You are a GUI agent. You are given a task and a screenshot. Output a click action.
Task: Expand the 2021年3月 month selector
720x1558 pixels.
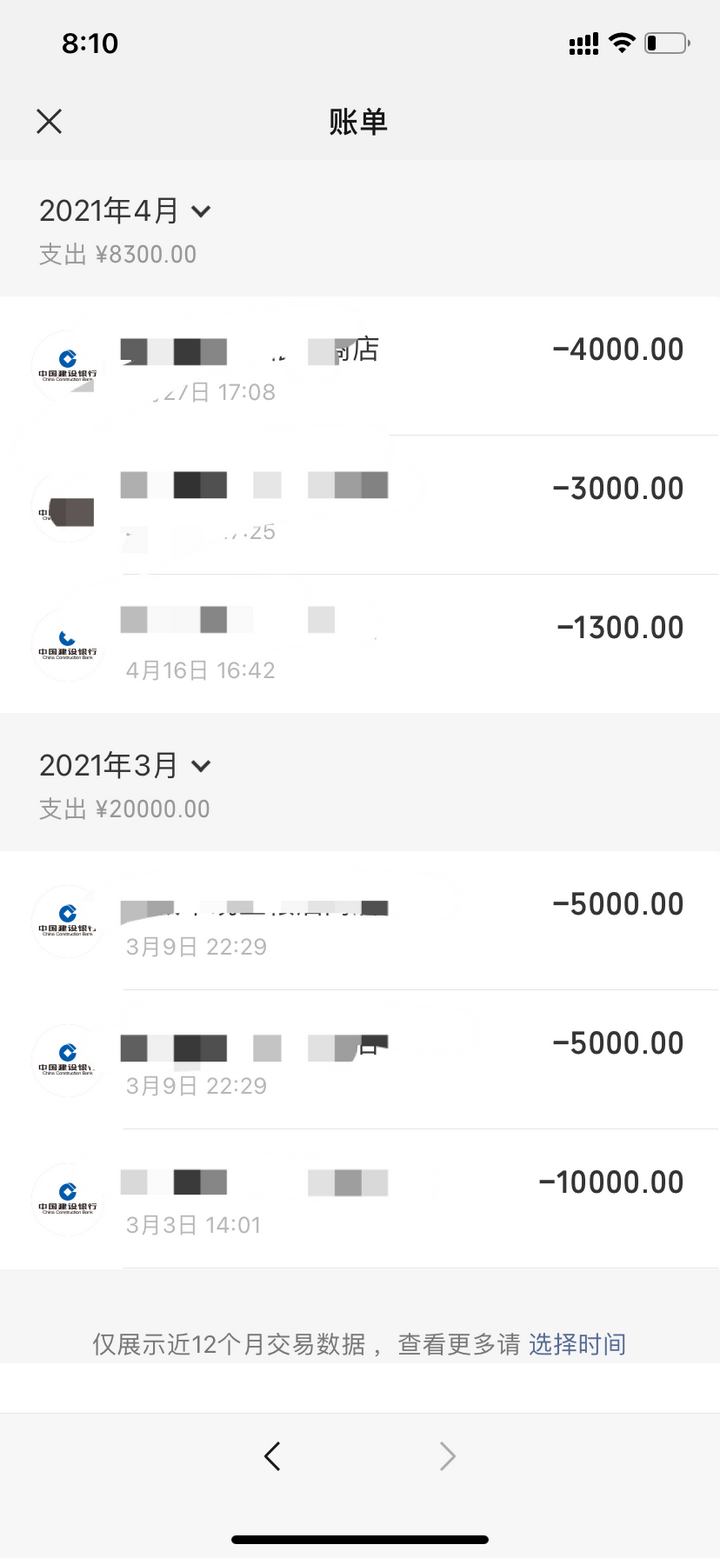[126, 766]
